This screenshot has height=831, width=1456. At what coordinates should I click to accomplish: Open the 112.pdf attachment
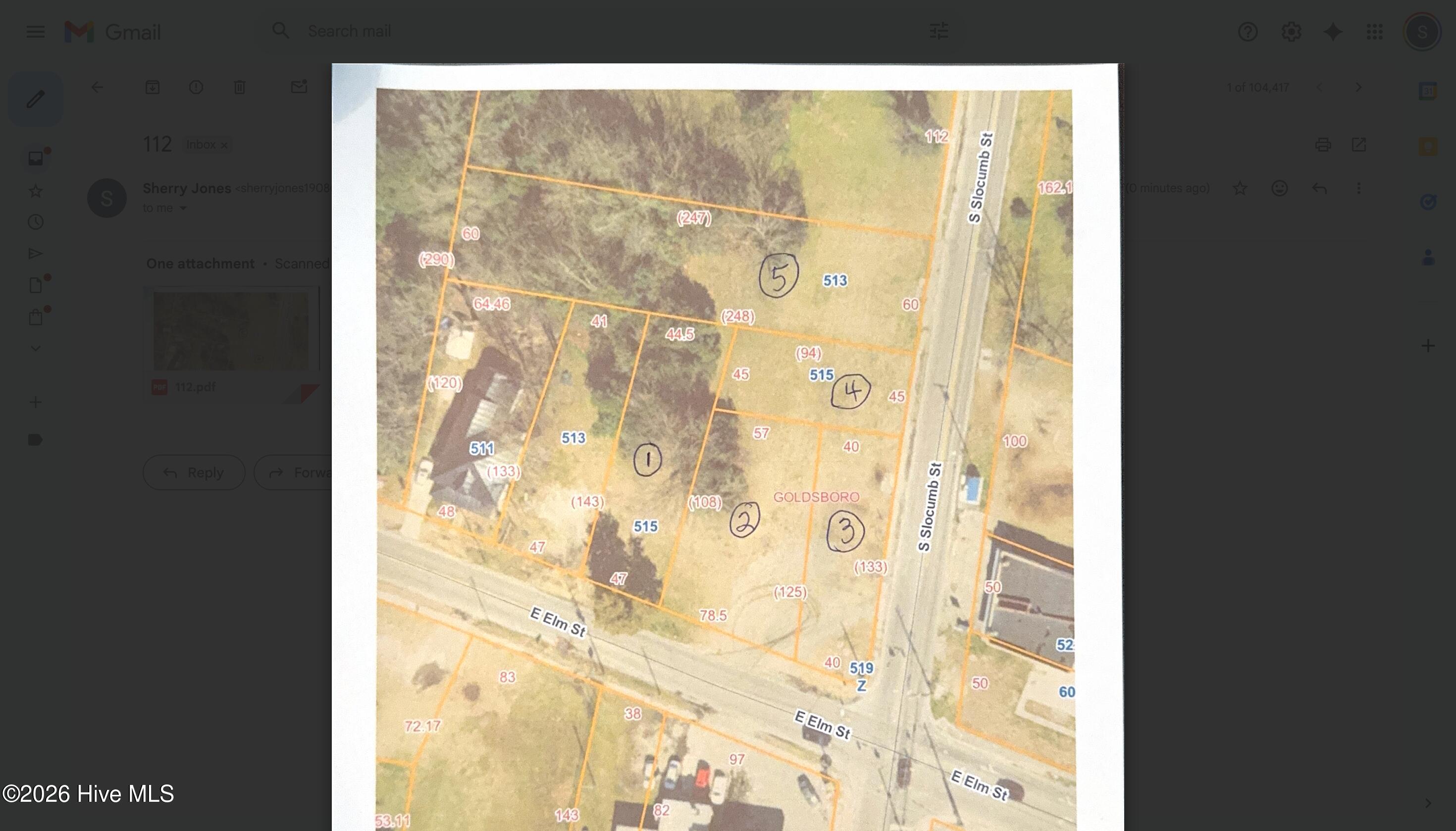click(231, 342)
